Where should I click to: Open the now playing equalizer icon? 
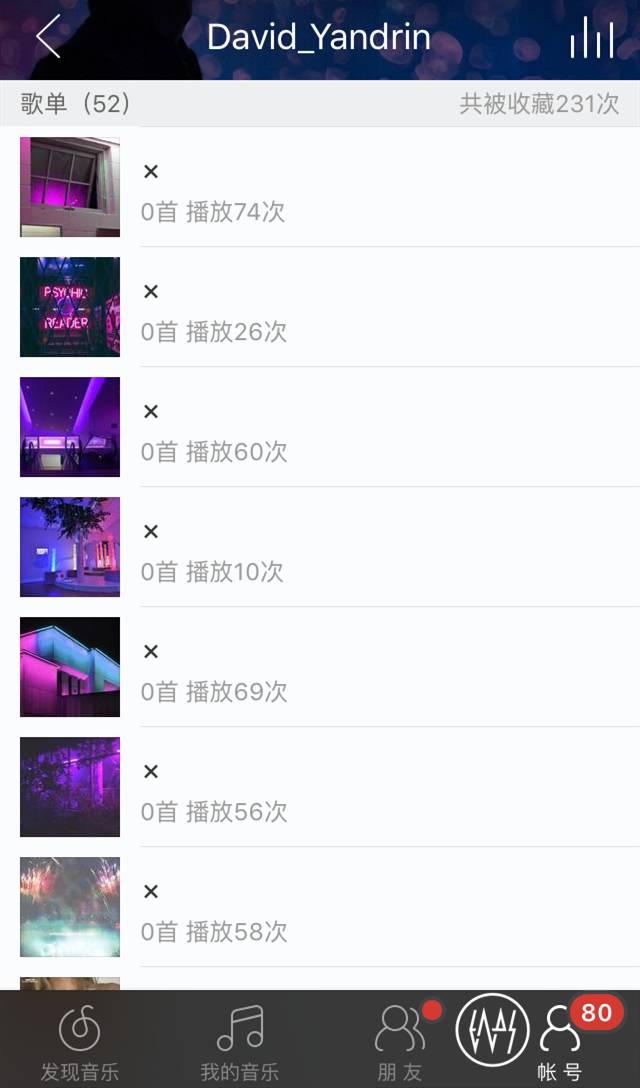tap(591, 39)
